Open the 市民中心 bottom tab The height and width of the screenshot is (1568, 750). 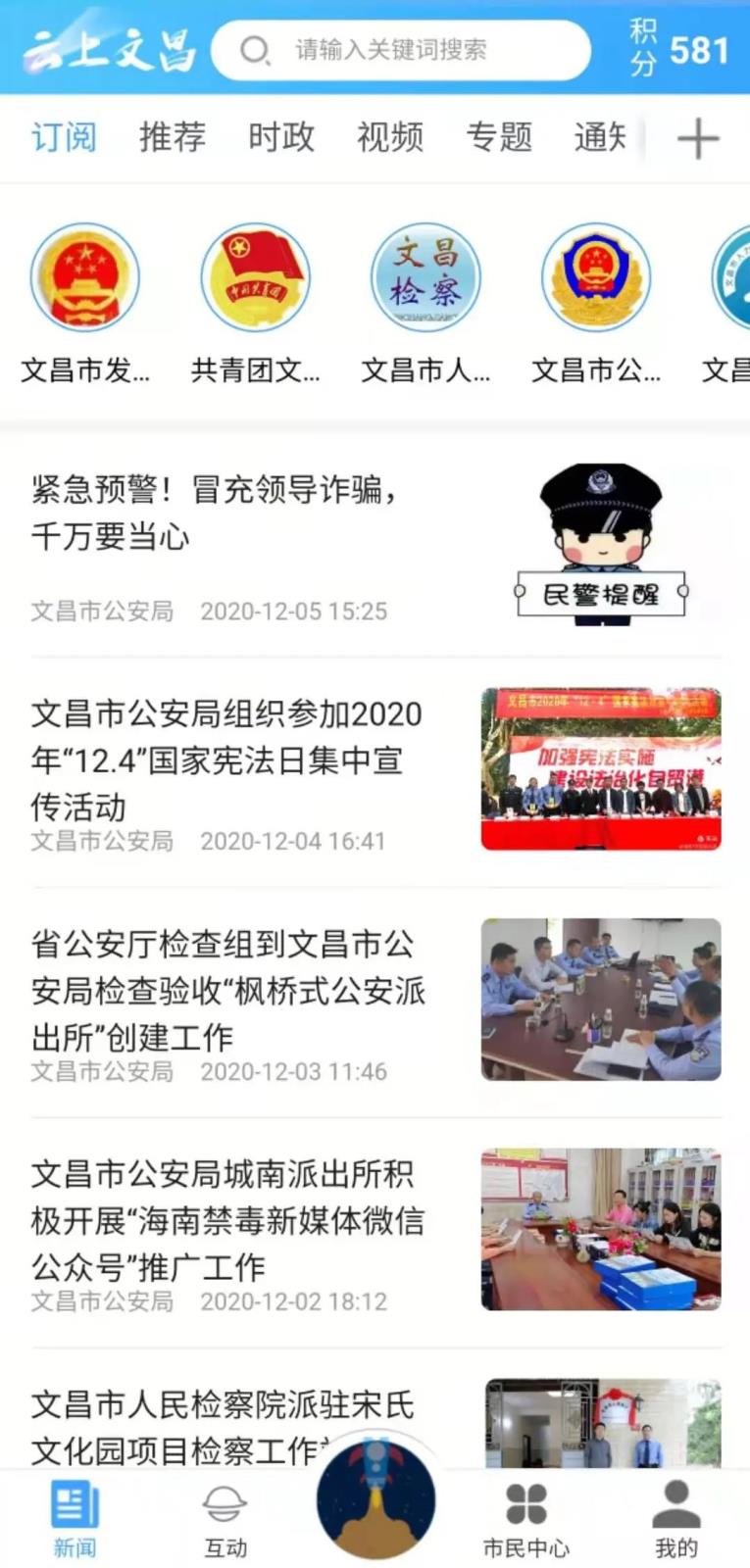click(x=525, y=1519)
